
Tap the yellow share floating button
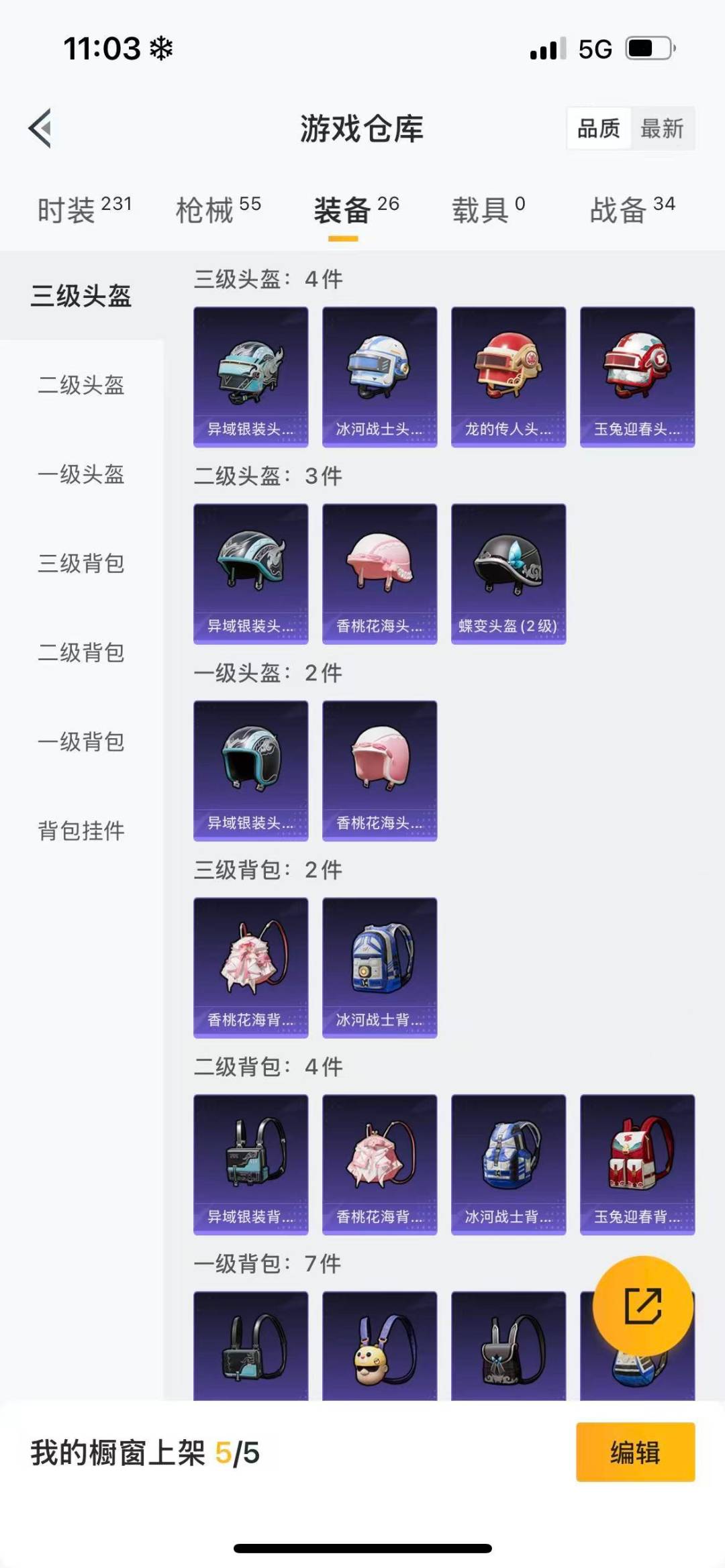coord(642,1305)
